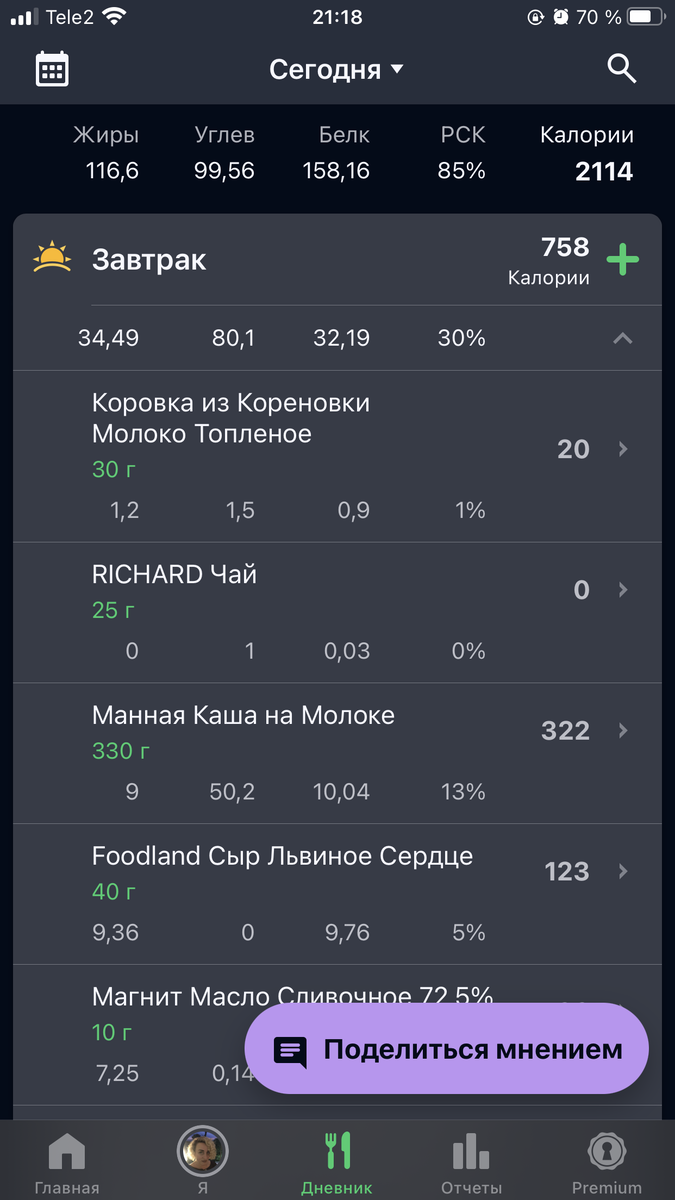This screenshot has width=675, height=1200.
Task: Open the Premium tab
Action: [606, 1161]
